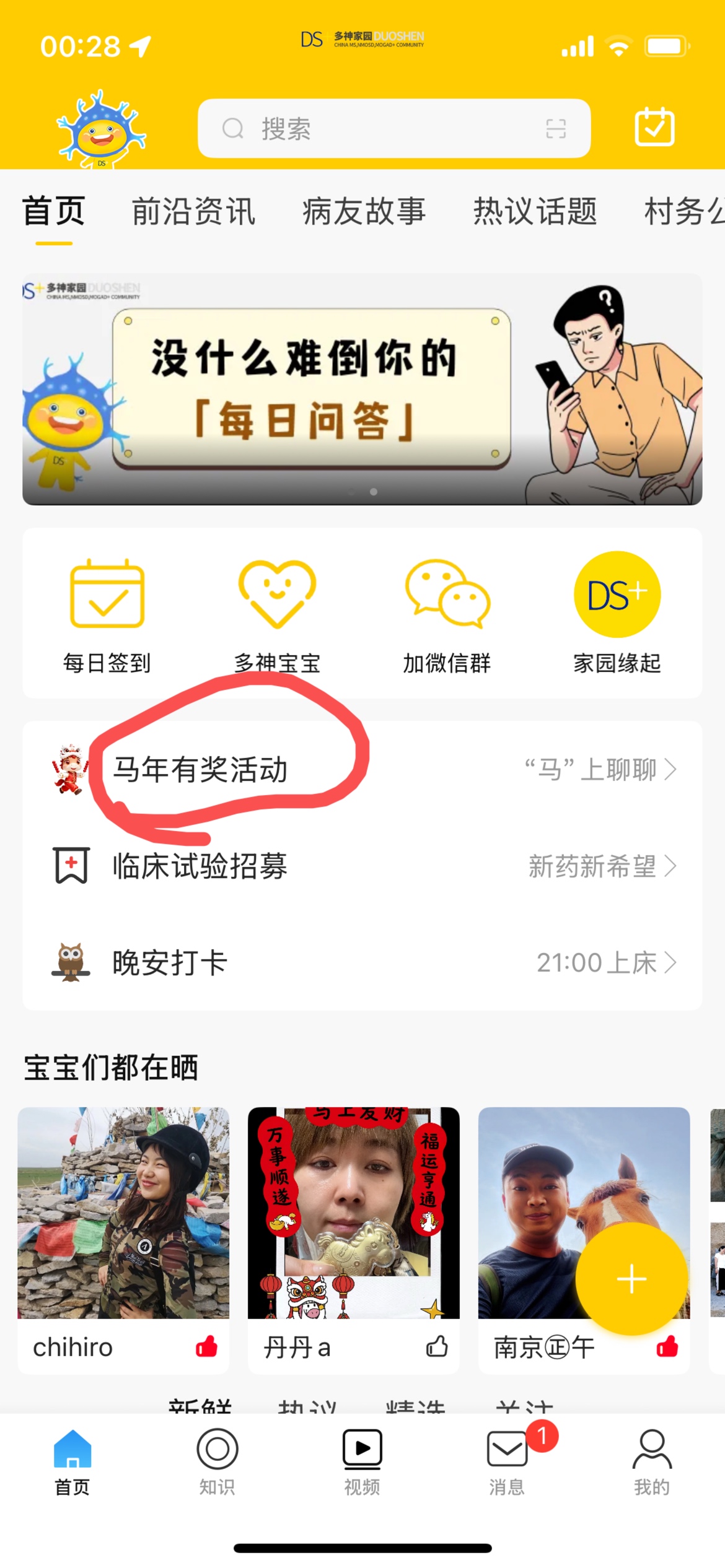Create a new post with plus button
Viewport: 725px width, 1568px height.
point(631,1278)
